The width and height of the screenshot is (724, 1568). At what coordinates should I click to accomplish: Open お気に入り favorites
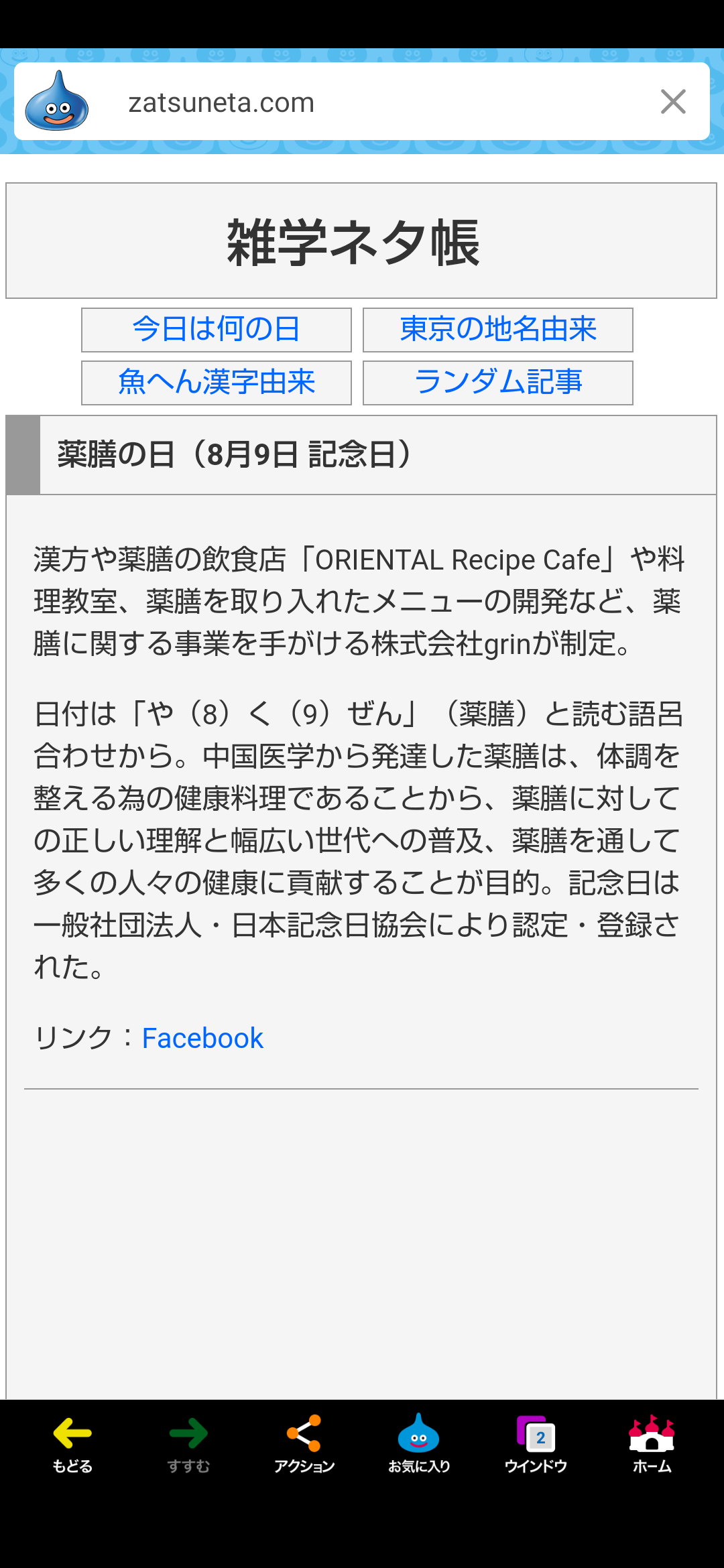419,1444
